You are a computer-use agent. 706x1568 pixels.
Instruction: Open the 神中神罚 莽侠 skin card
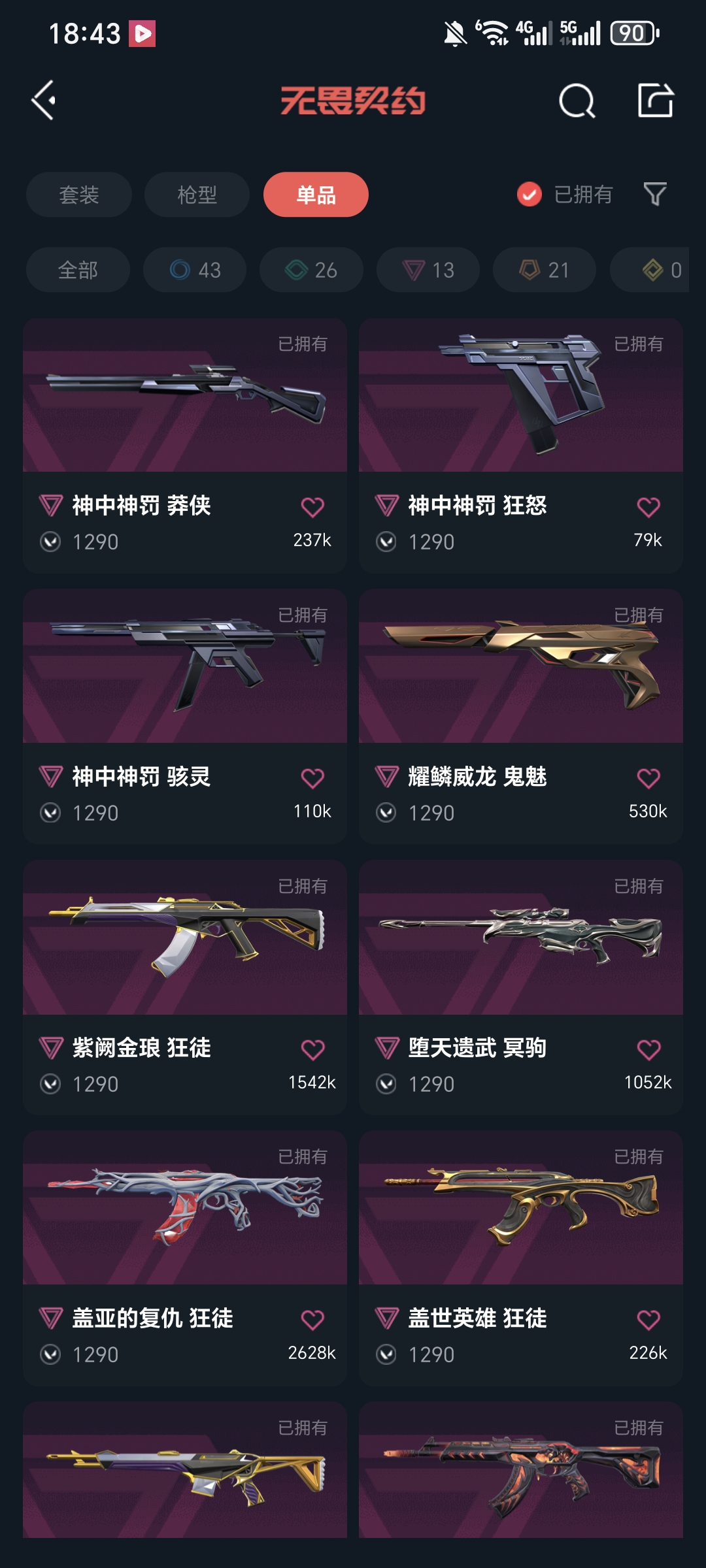185,397
